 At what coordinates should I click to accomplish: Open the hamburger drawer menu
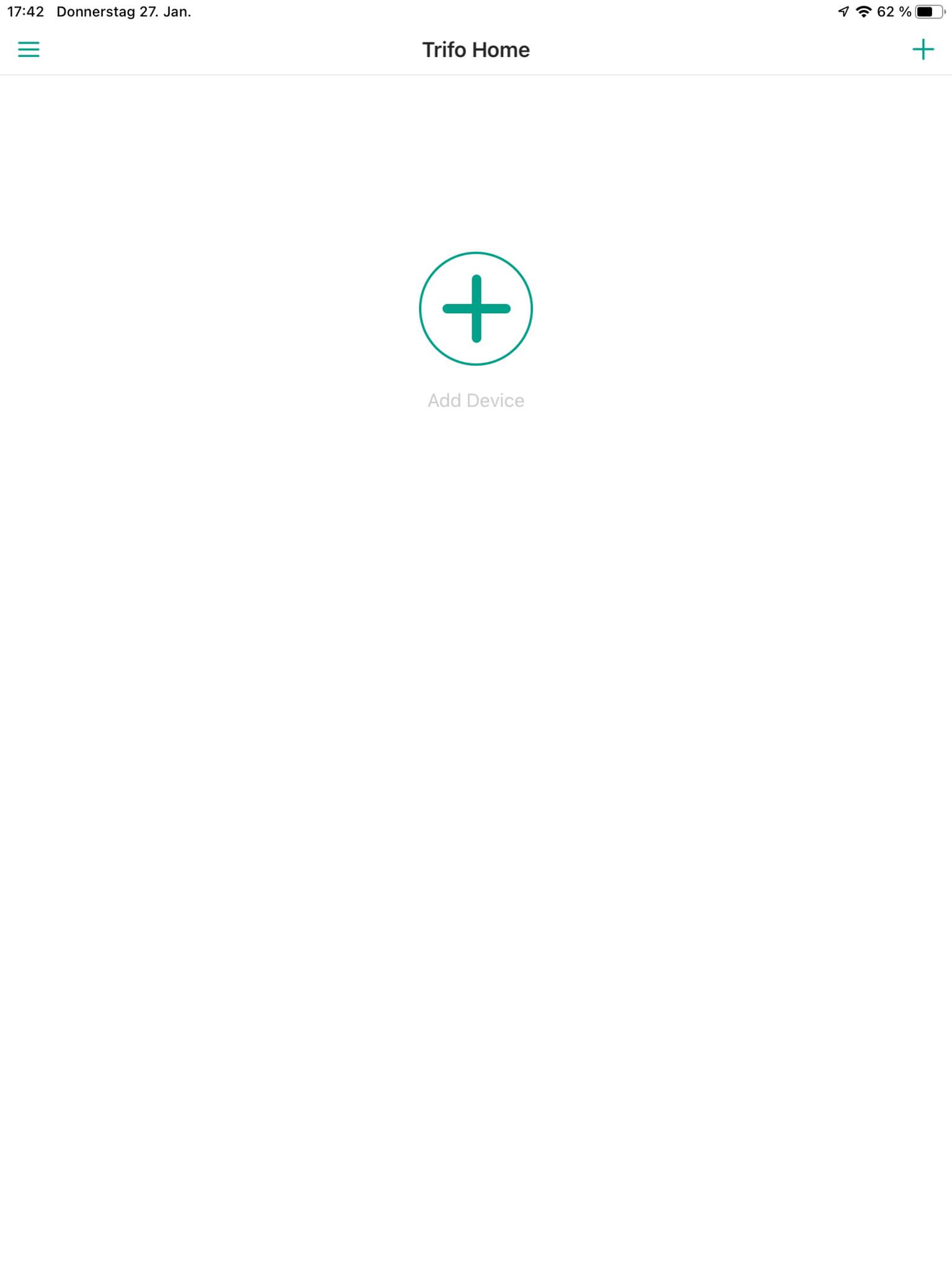click(29, 50)
